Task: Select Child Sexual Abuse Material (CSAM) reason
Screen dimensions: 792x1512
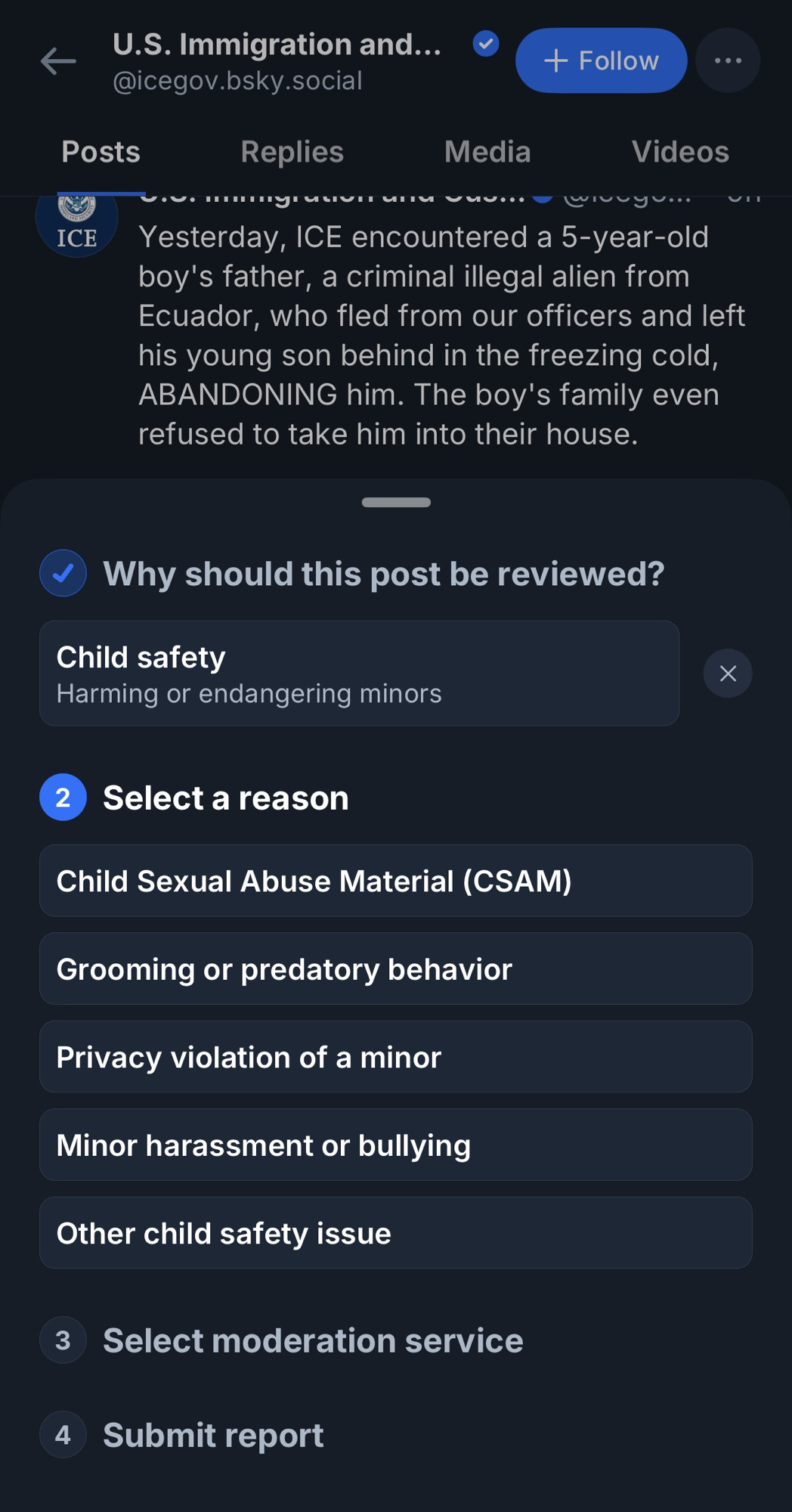Action: [x=395, y=881]
